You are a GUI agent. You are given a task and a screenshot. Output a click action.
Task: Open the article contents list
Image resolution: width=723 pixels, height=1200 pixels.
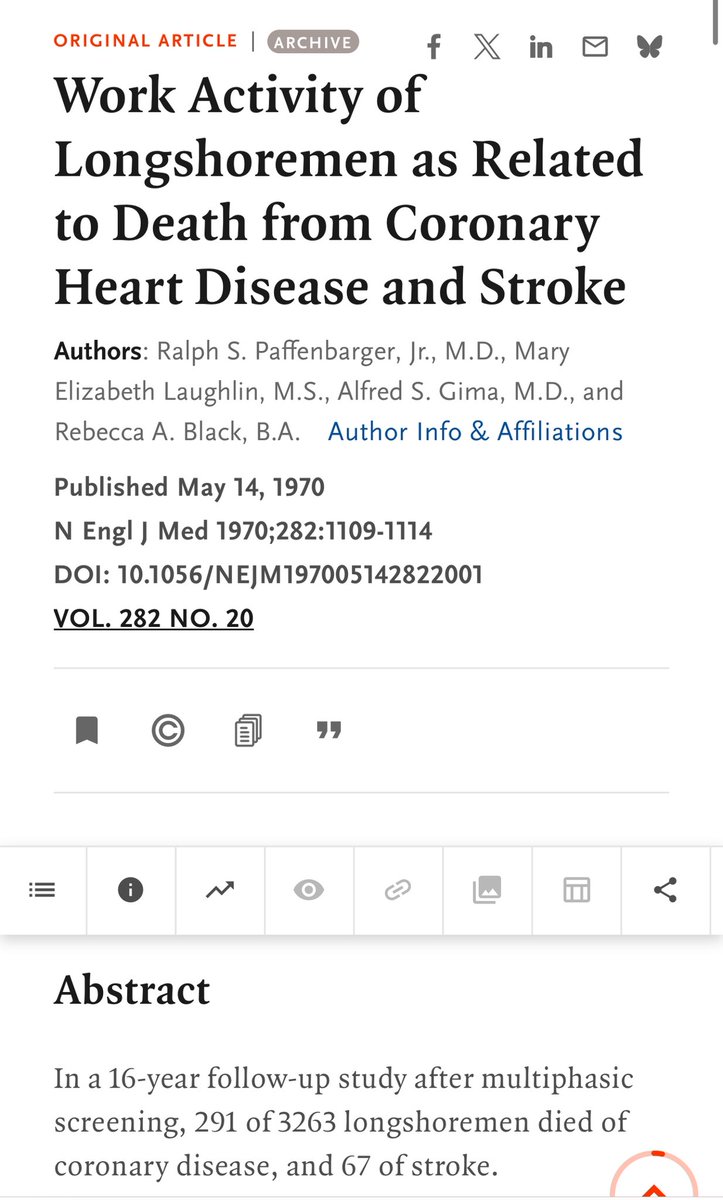click(x=42, y=889)
